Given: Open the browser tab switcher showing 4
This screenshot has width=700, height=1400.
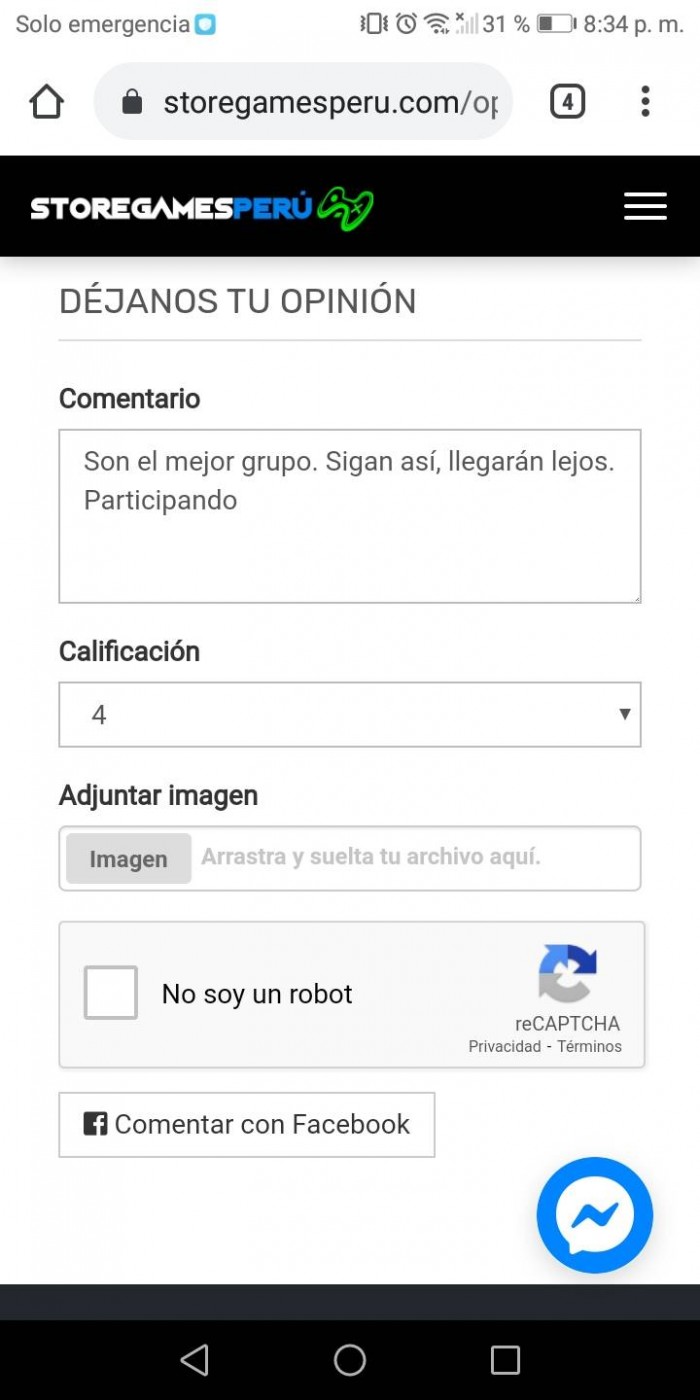Looking at the screenshot, I should click(x=567, y=102).
